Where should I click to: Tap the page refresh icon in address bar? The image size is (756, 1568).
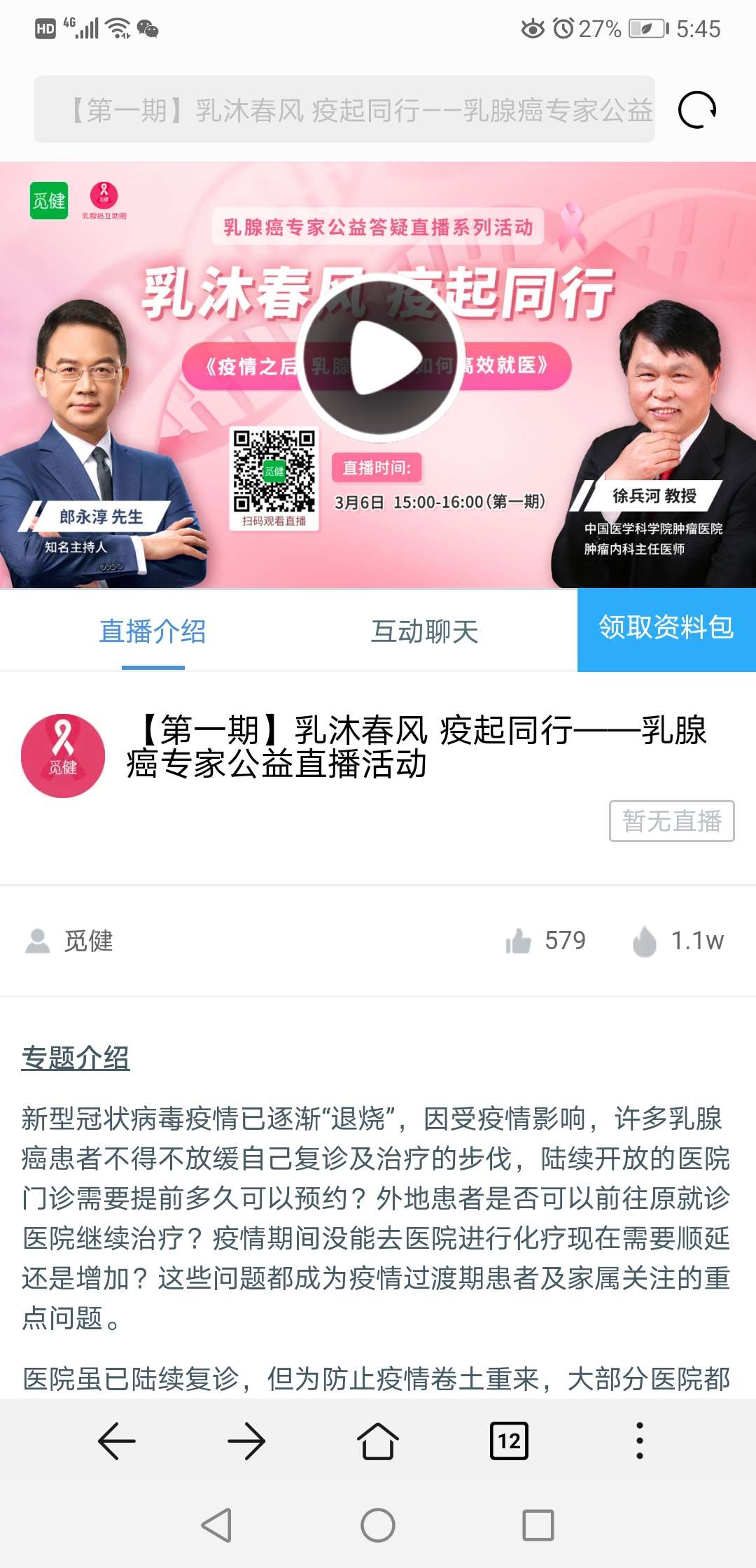pyautogui.click(x=696, y=108)
